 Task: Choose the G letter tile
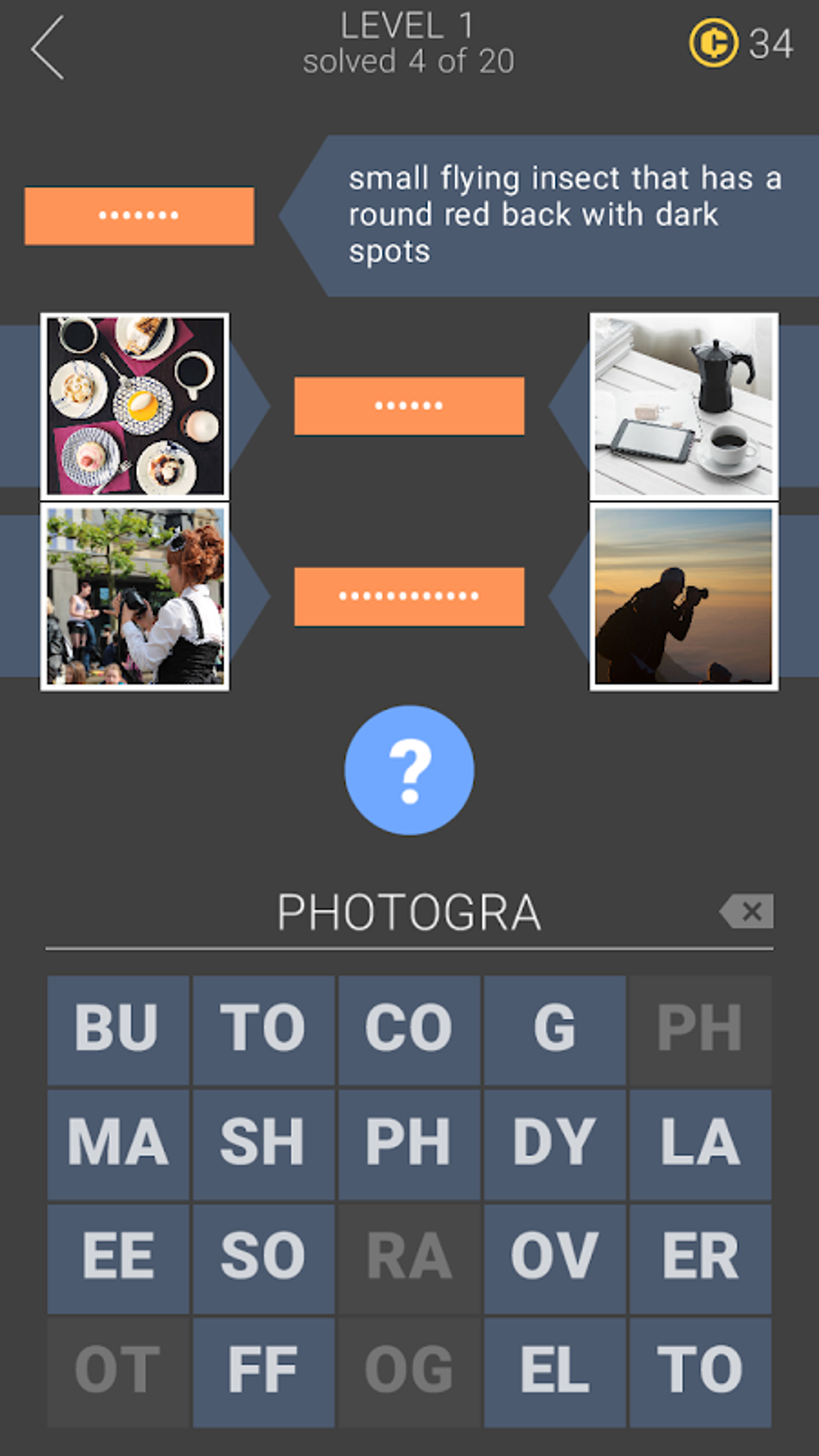click(554, 1030)
